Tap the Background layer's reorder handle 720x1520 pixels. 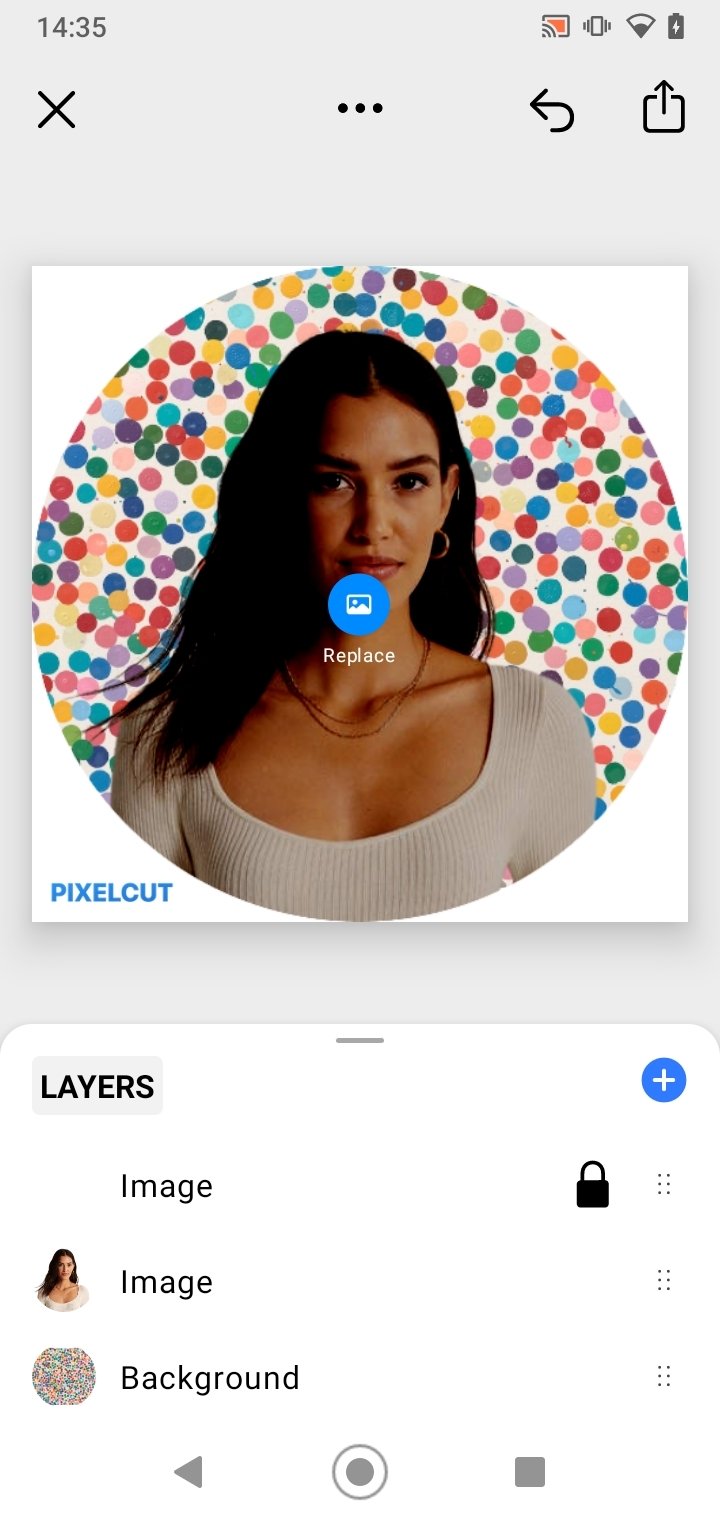click(663, 1377)
